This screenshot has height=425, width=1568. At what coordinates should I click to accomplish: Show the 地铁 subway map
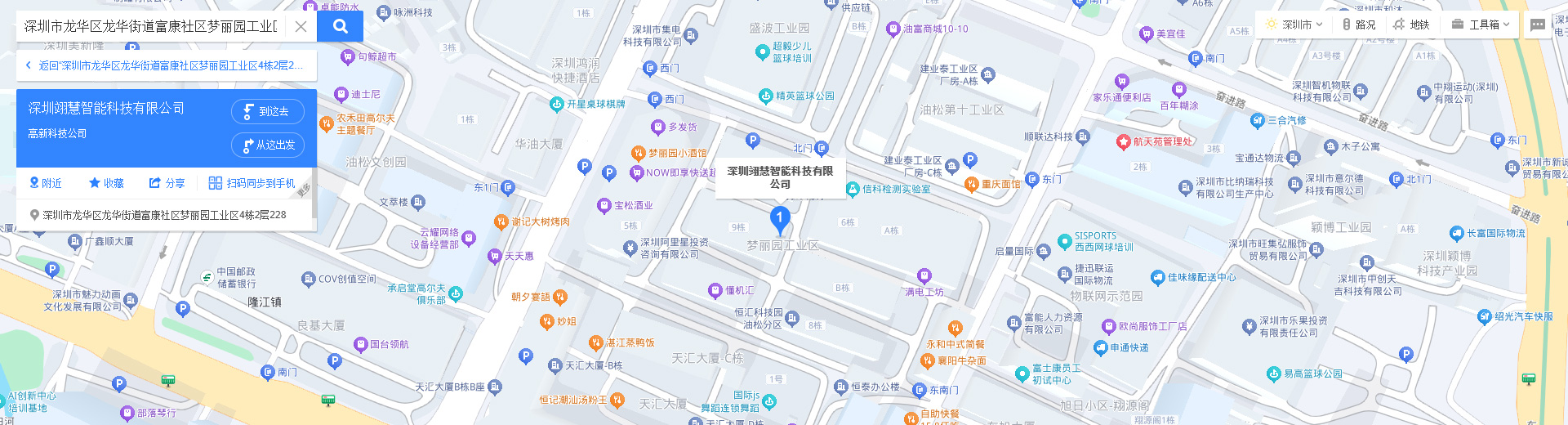click(x=1412, y=25)
